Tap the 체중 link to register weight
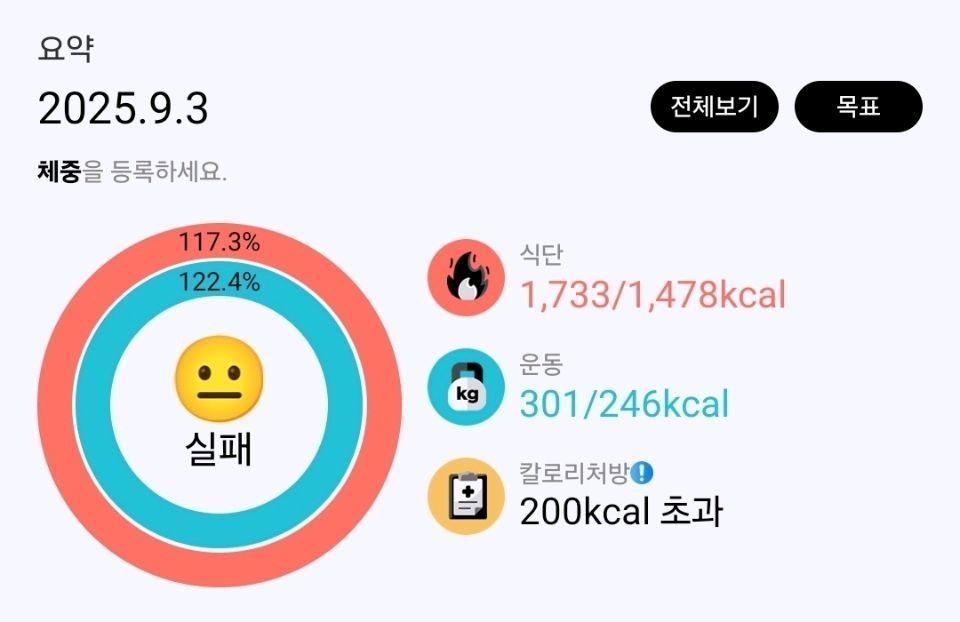This screenshot has width=960, height=622. pyautogui.click(x=59, y=172)
